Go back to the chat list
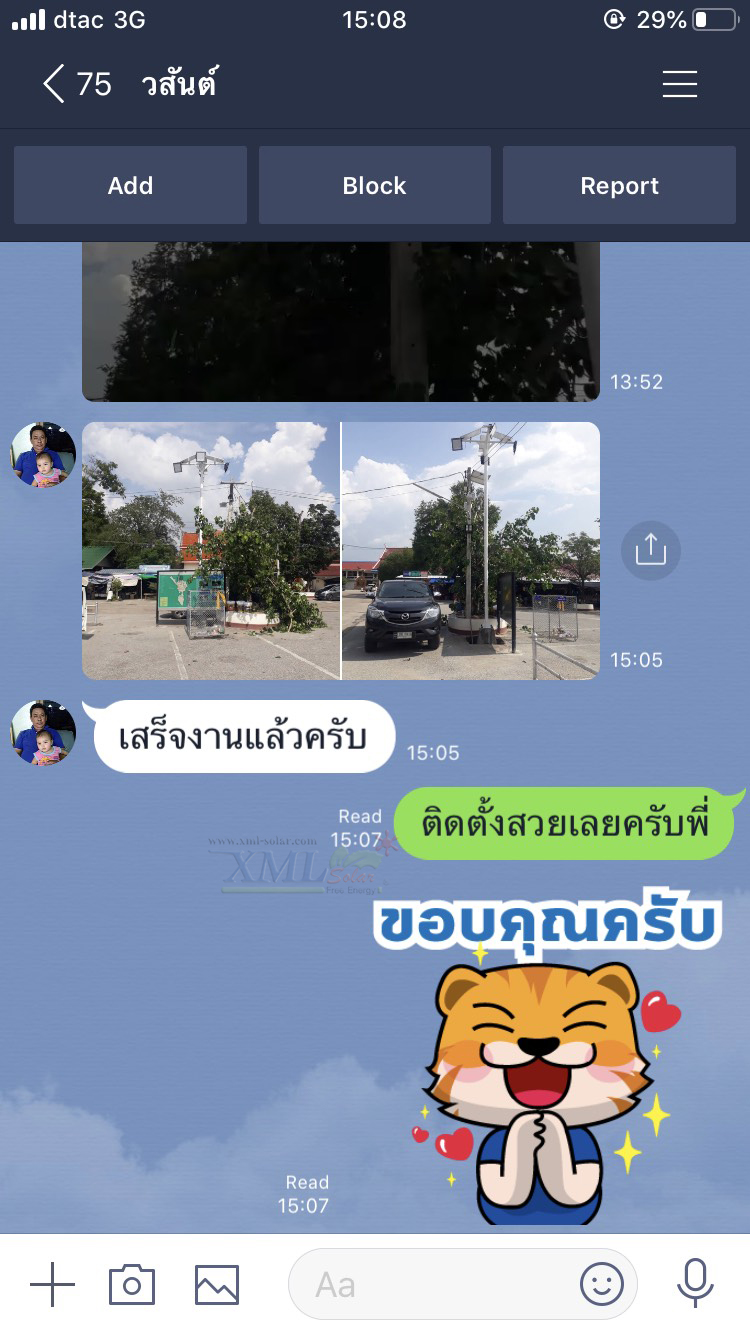 click(x=55, y=84)
